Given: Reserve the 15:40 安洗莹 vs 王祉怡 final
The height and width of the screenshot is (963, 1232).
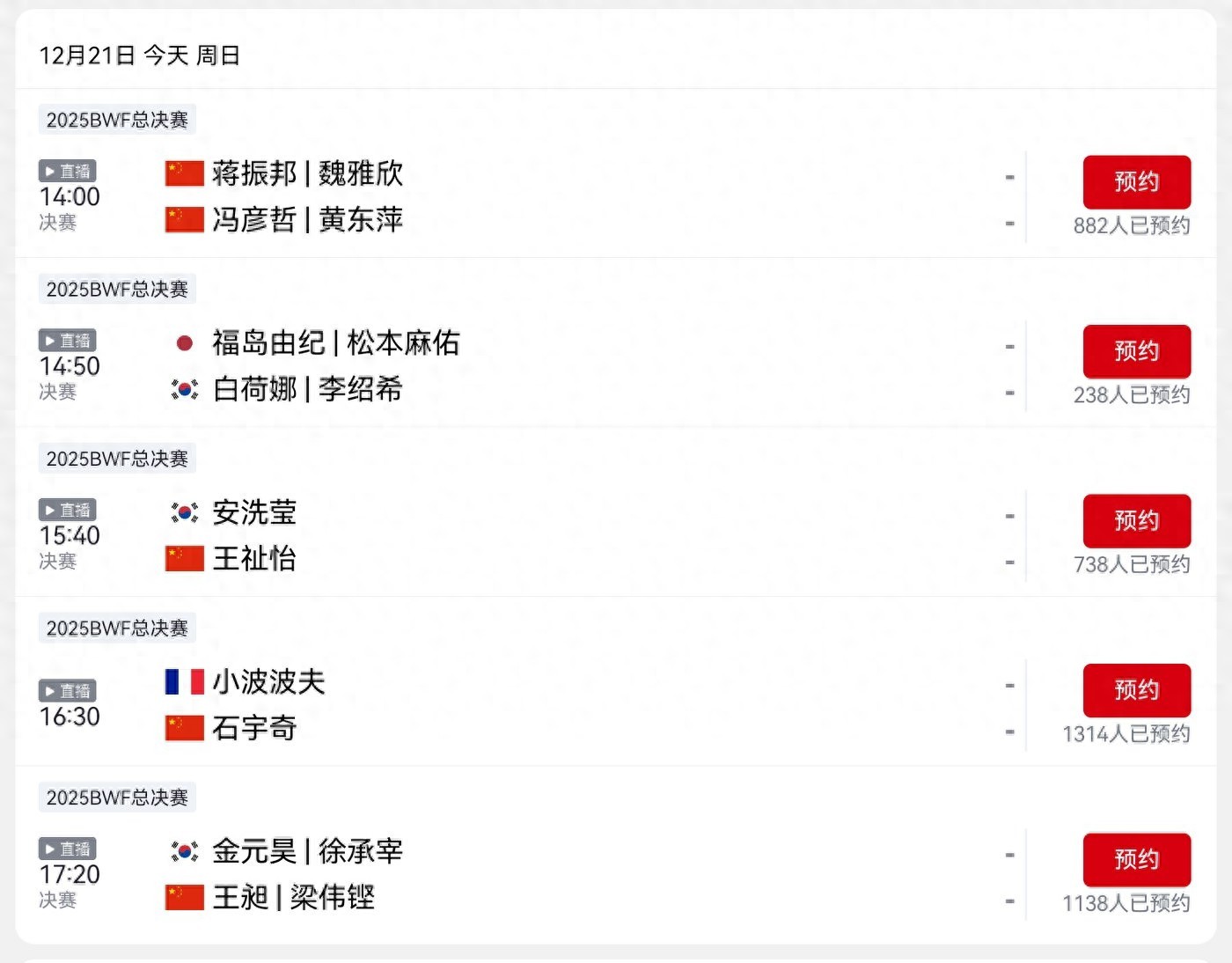Looking at the screenshot, I should click(1136, 521).
